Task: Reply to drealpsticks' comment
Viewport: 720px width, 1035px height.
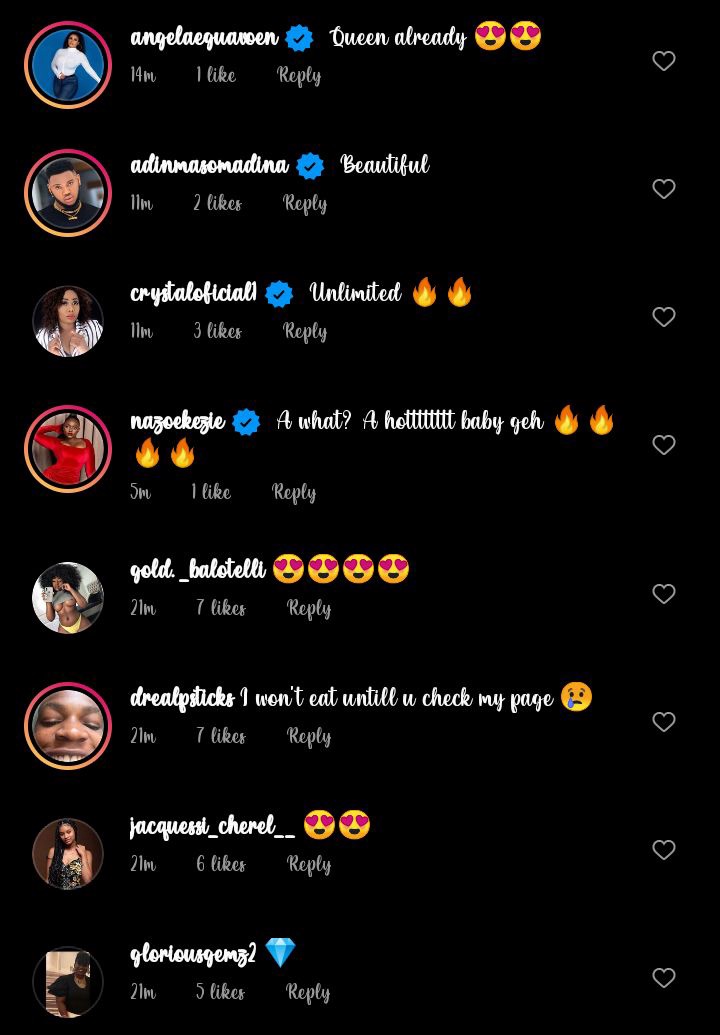Action: click(308, 736)
